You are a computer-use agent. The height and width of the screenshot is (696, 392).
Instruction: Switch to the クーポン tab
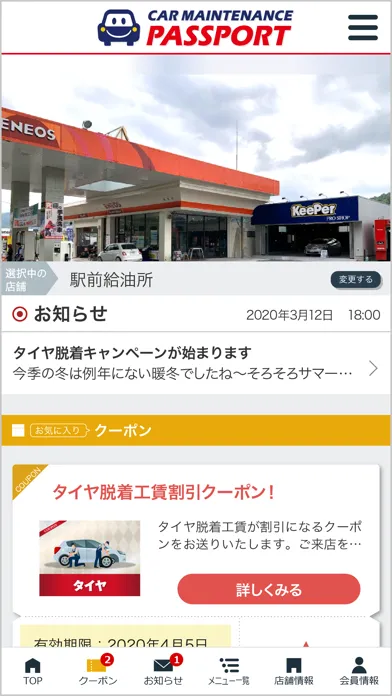pos(98,671)
